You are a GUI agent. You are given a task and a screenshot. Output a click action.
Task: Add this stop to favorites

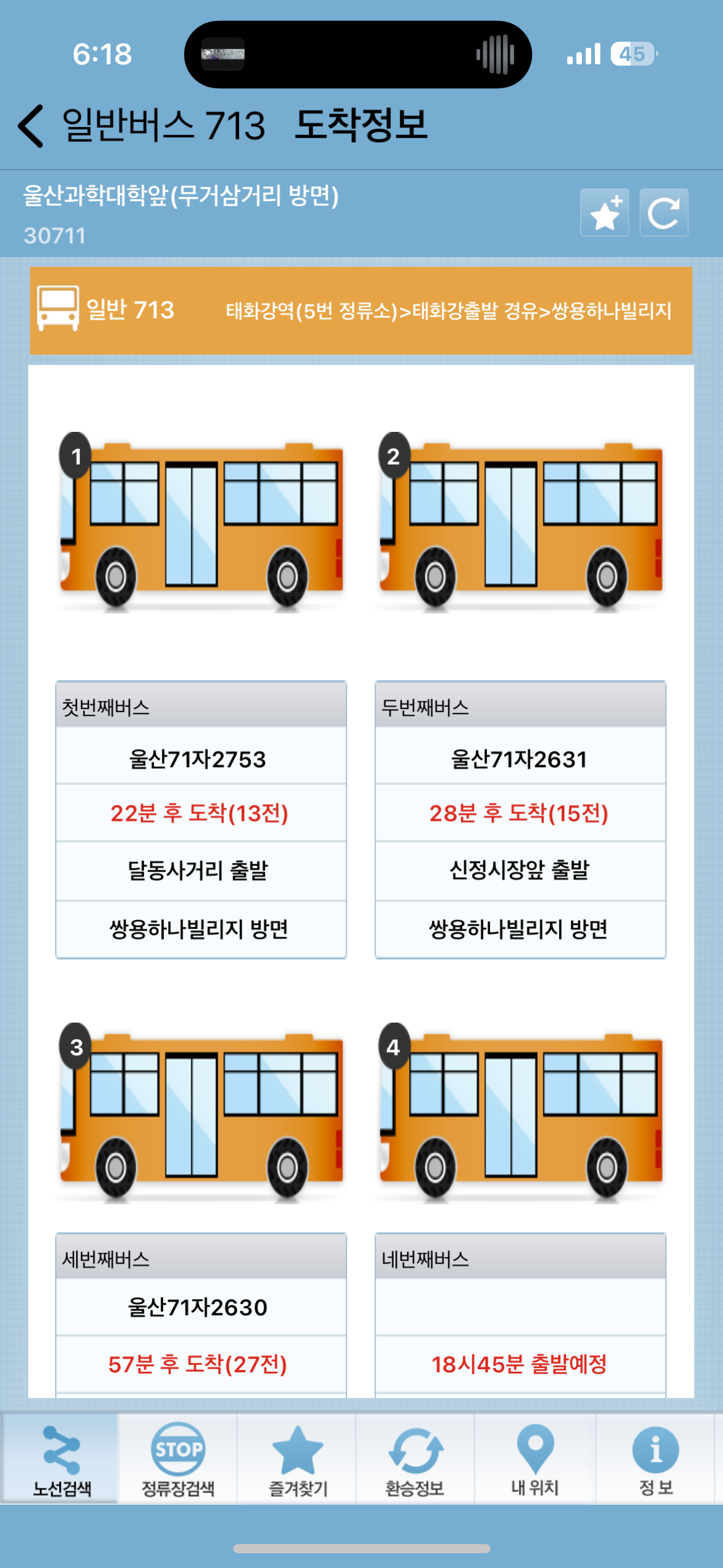[604, 213]
